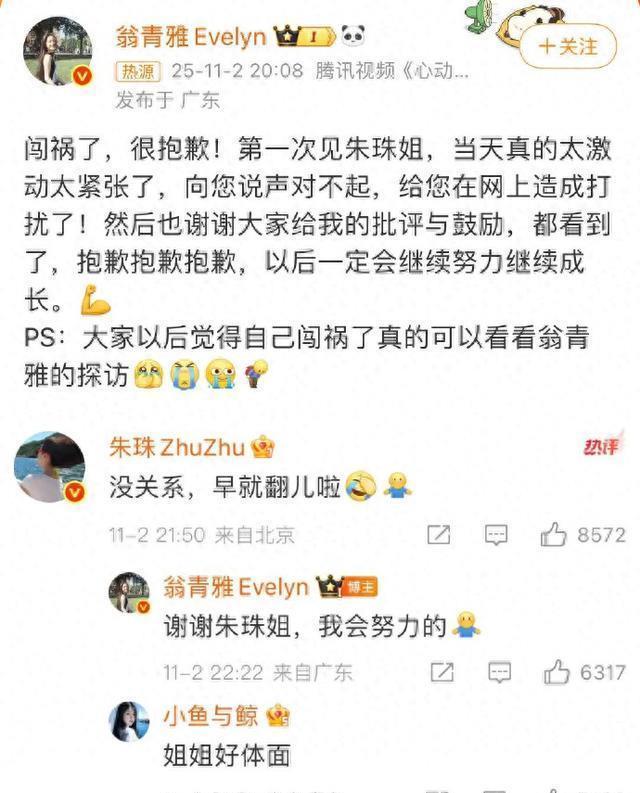Reply to 朱珠 ZhuZhu's comment
The height and width of the screenshot is (793, 640).
tap(496, 535)
